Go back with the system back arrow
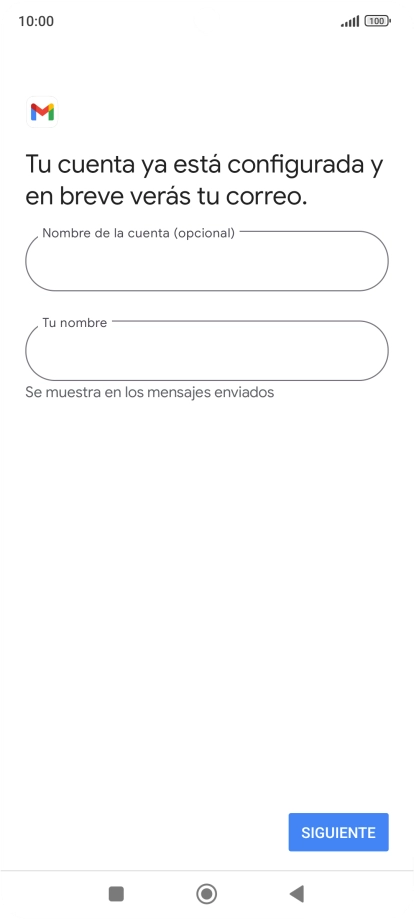The image size is (414, 920). 297,894
